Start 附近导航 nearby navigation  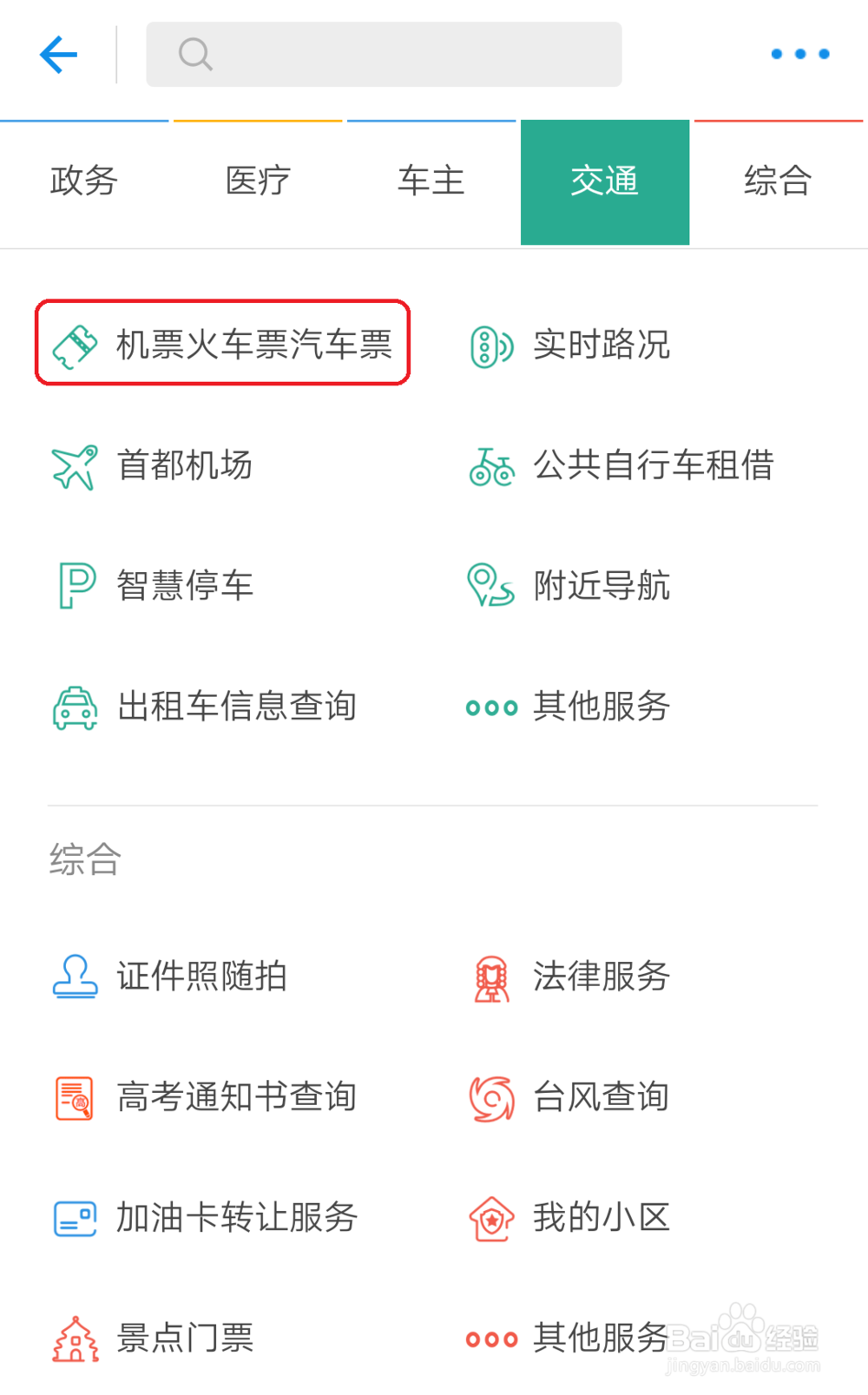(x=602, y=586)
